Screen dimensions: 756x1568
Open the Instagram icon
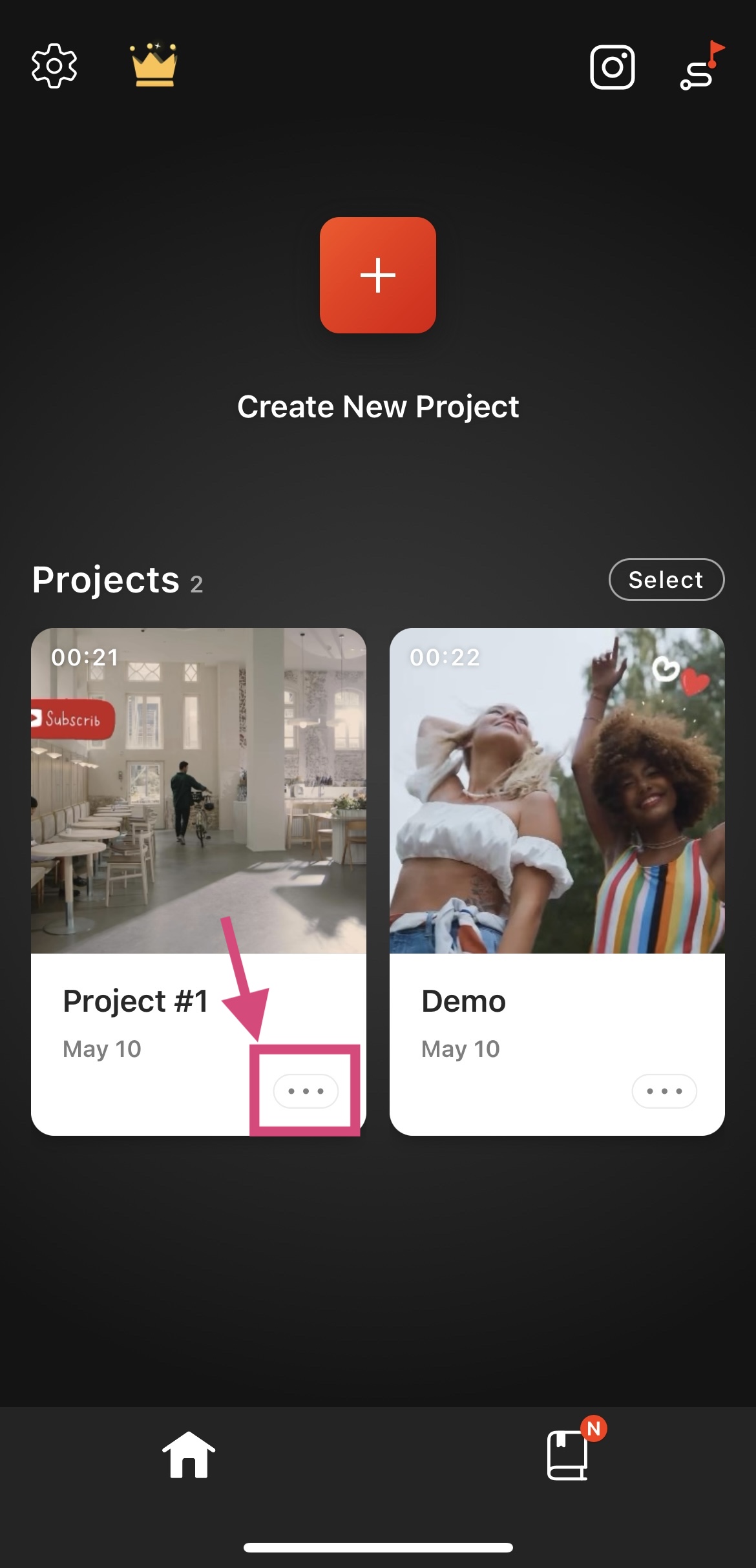[x=612, y=67]
